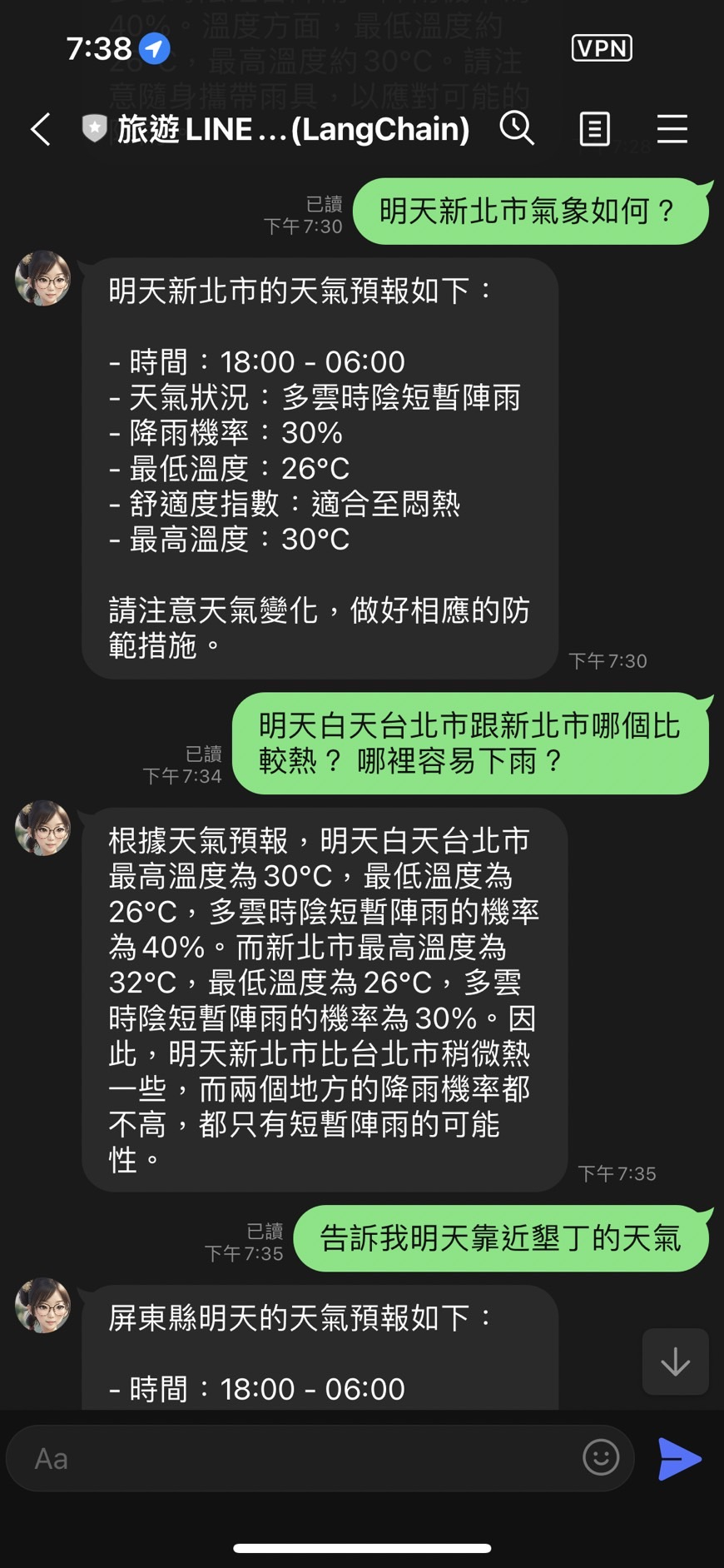Open bot avatar beside 新北市 forecast reply
The image size is (724, 1568).
pos(43,279)
